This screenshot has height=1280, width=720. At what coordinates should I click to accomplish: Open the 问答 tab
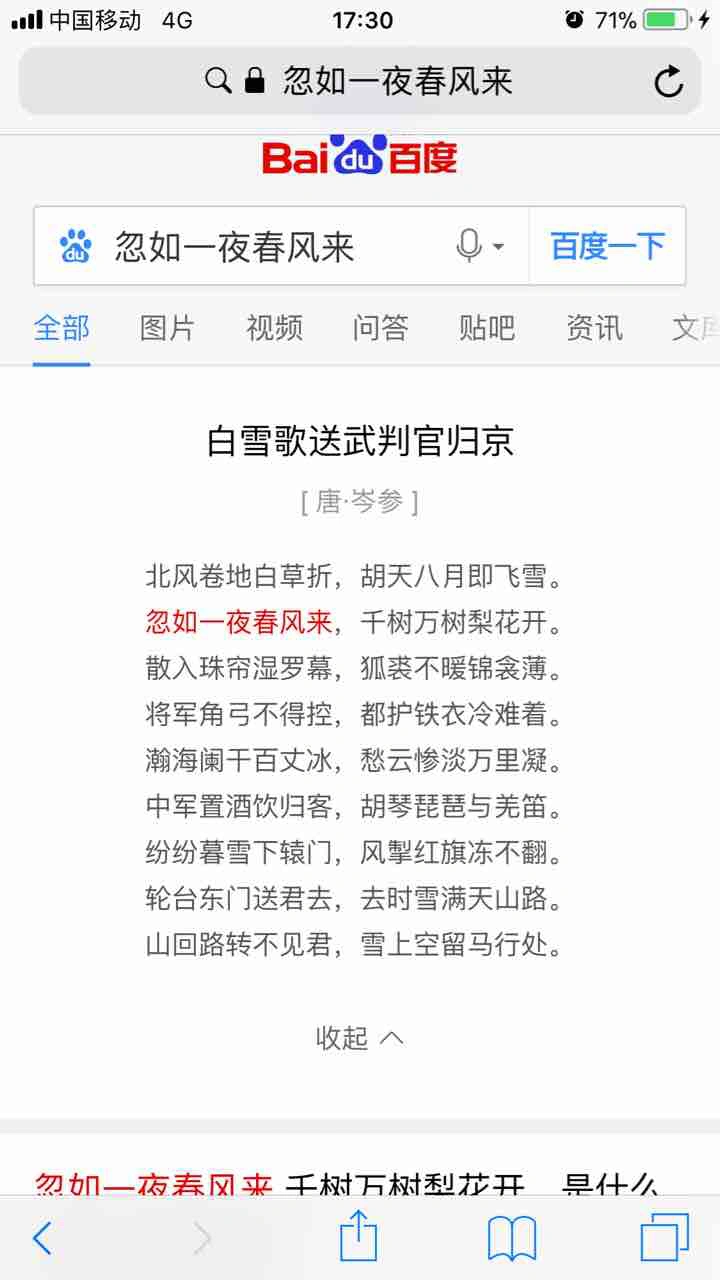pyautogui.click(x=380, y=328)
